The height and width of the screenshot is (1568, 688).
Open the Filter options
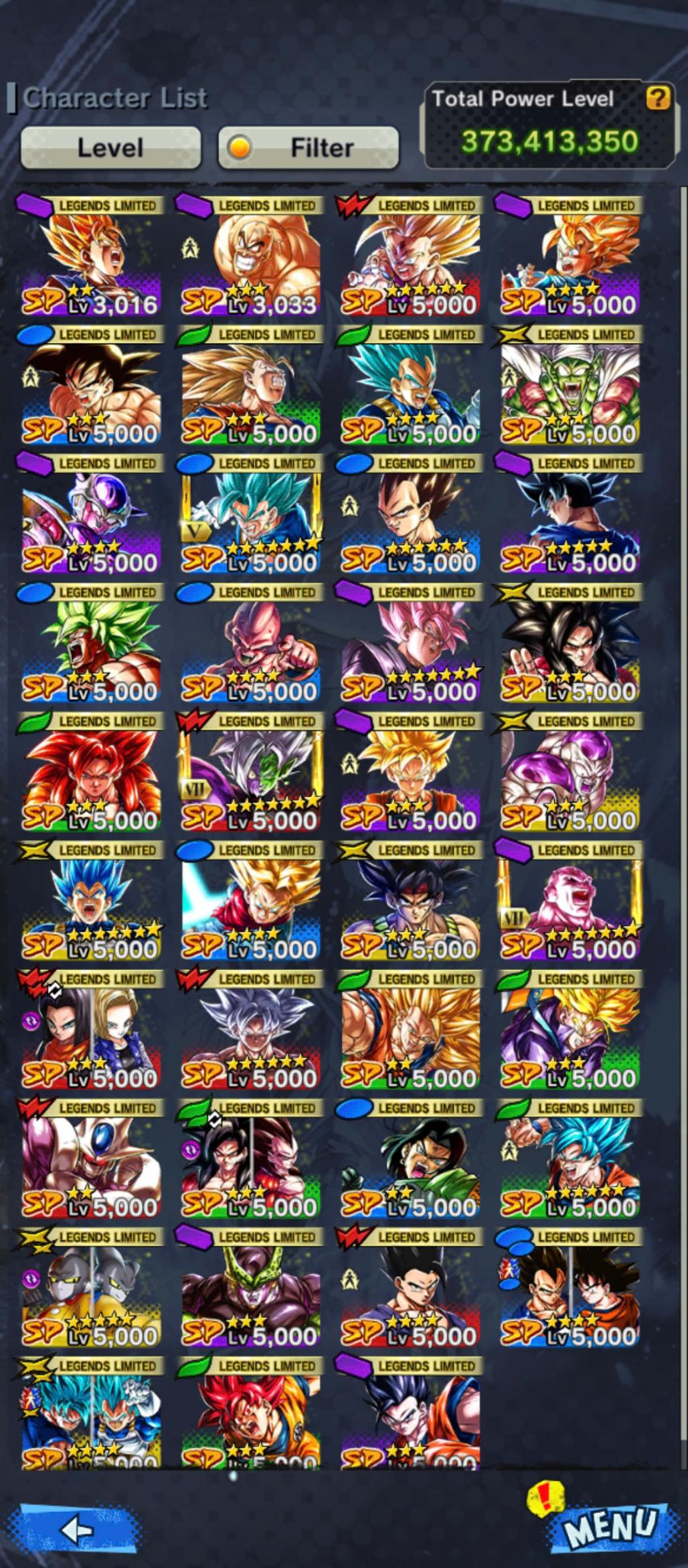pyautogui.click(x=309, y=147)
